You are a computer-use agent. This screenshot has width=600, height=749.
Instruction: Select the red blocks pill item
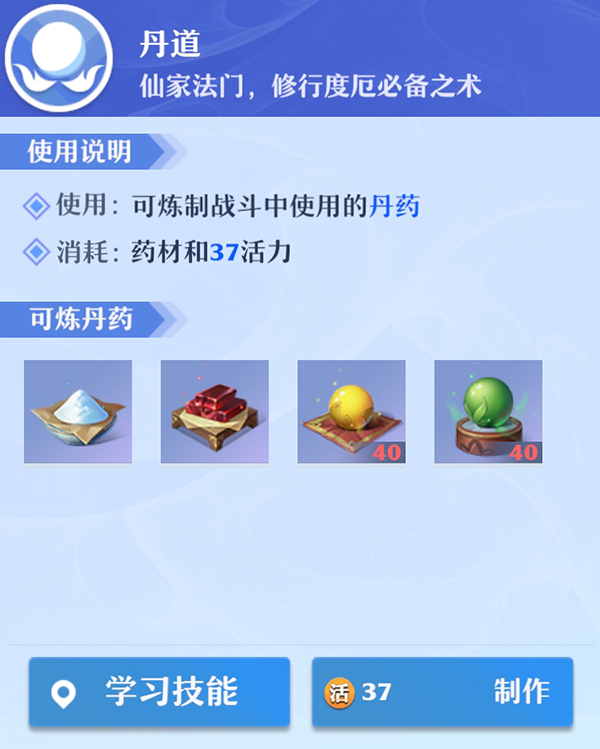[x=215, y=411]
